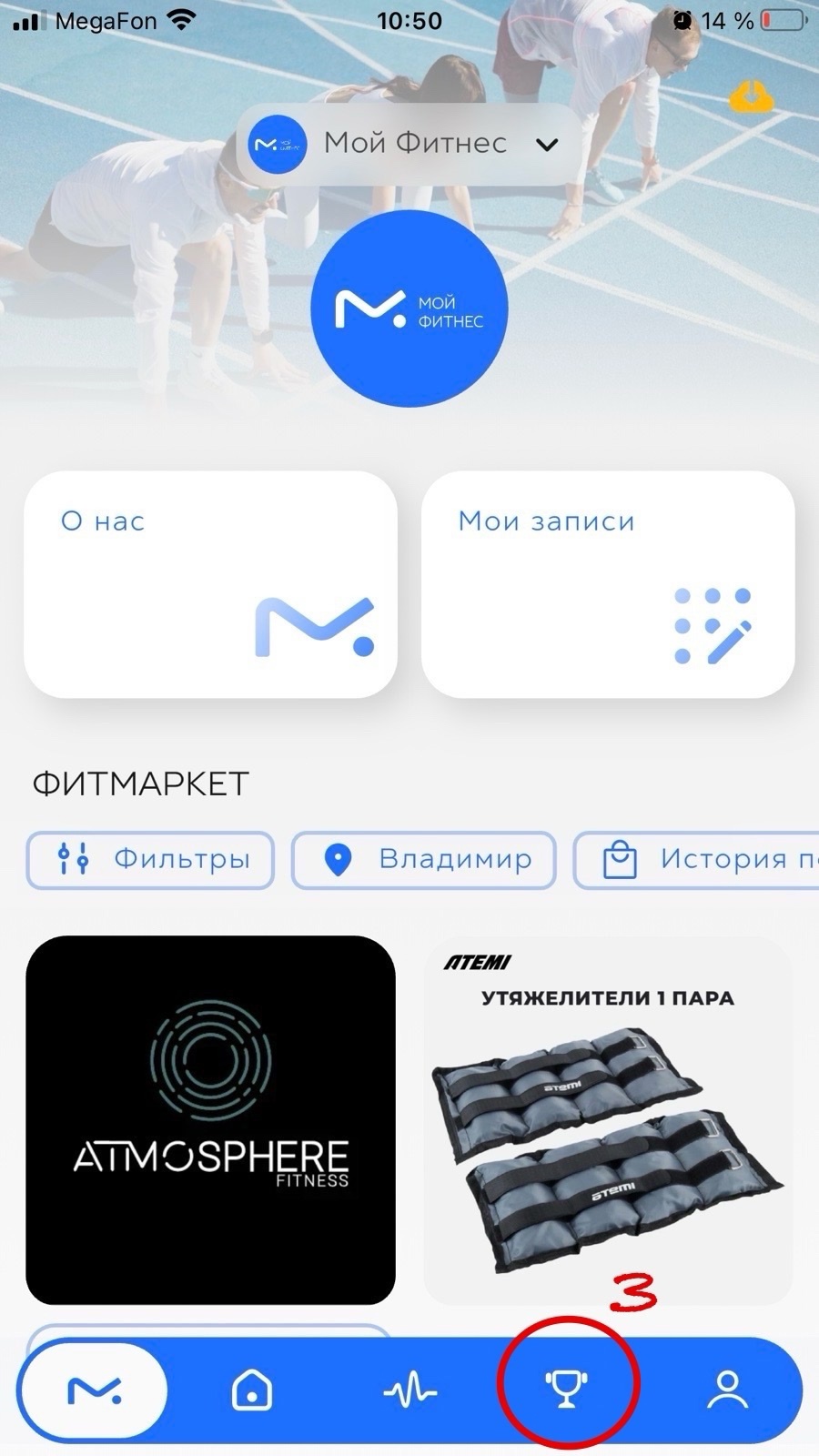819x1456 pixels.
Task: Switch to the profile tab
Action: point(727,1390)
